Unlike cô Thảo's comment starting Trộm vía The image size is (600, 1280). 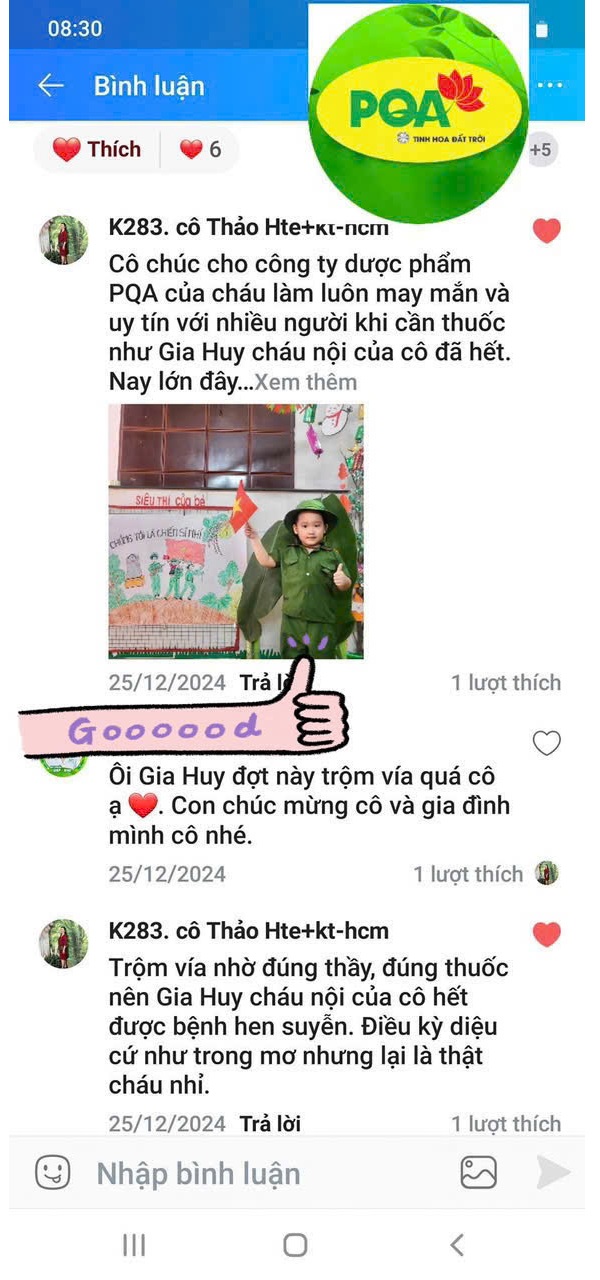(x=546, y=935)
